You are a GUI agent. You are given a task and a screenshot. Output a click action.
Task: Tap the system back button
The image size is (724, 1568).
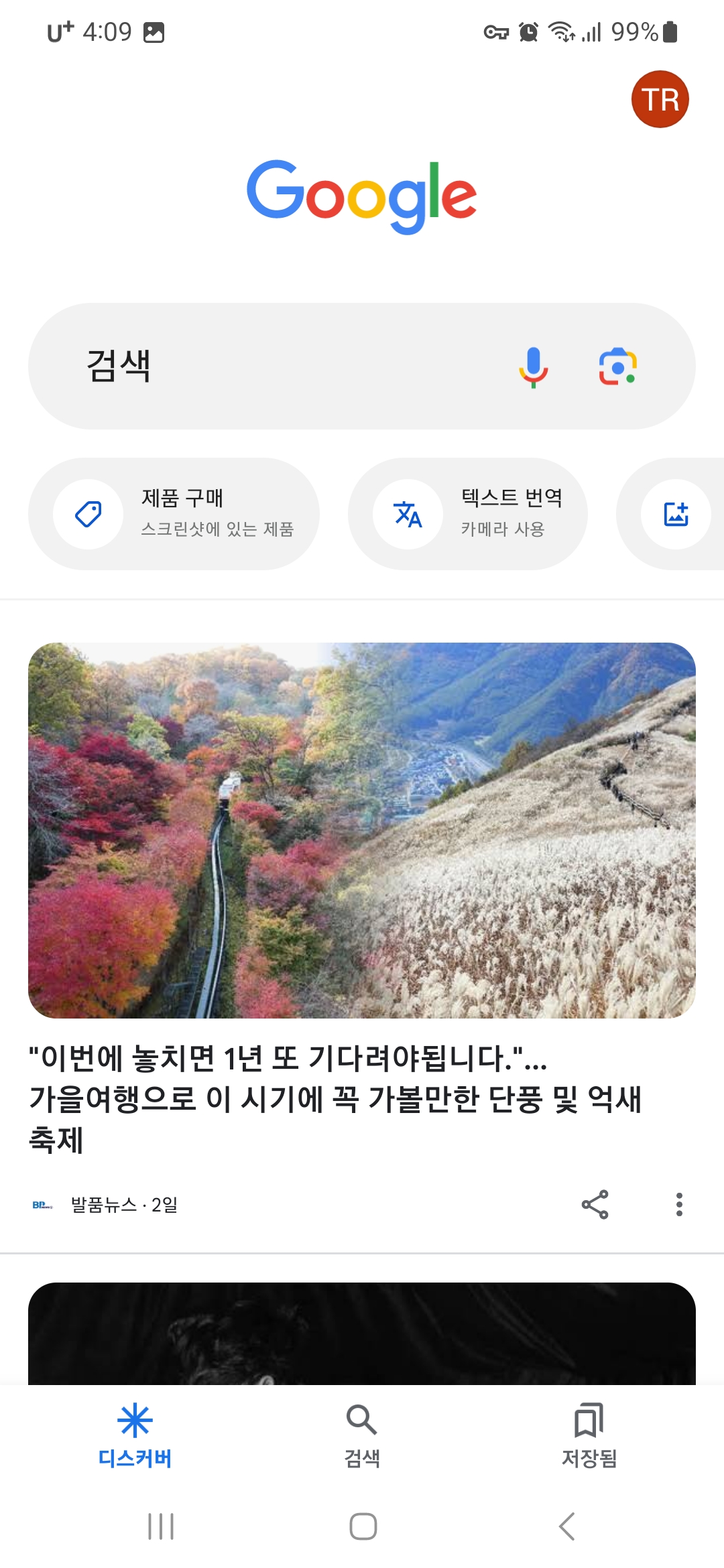pos(566,1526)
